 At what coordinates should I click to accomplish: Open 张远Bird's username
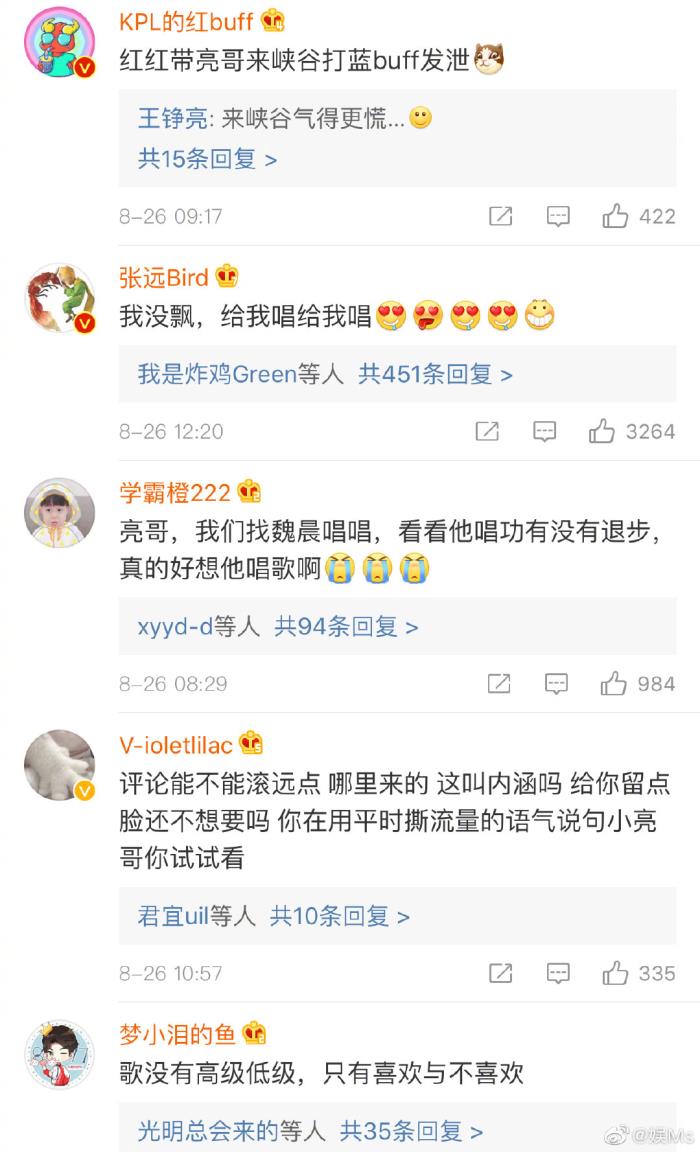[x=164, y=277]
